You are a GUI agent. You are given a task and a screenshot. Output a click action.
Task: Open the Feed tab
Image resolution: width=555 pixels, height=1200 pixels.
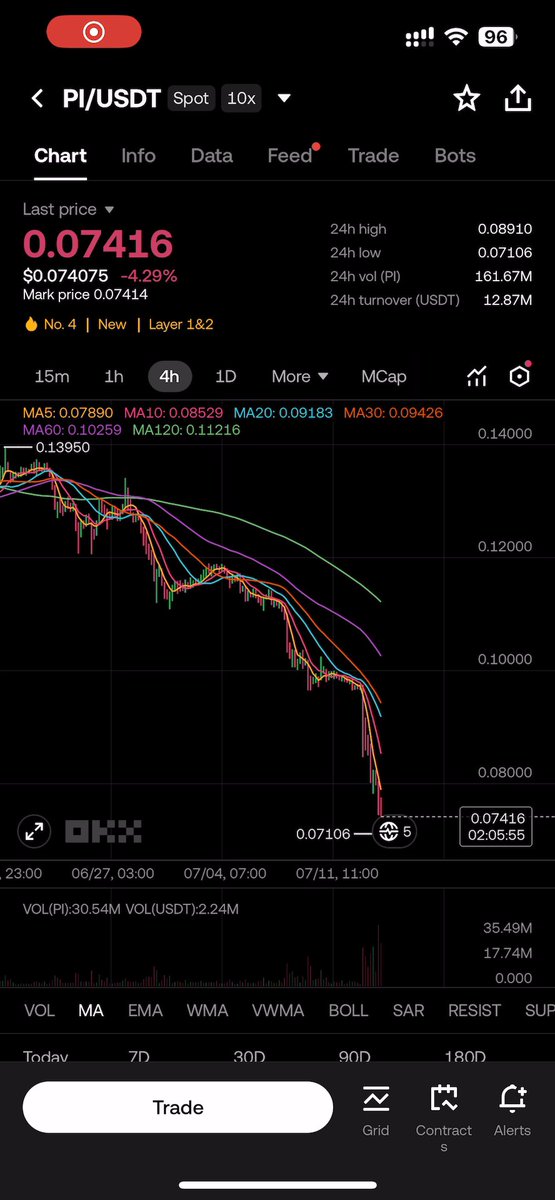tap(290, 156)
